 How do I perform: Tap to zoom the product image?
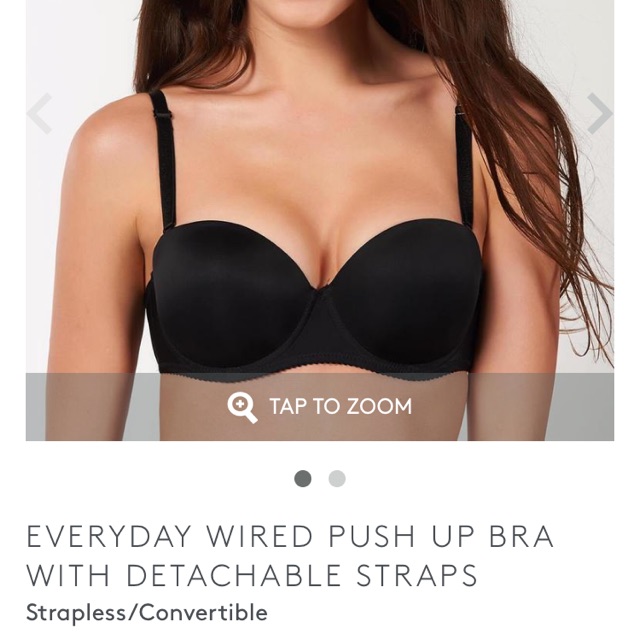click(320, 406)
